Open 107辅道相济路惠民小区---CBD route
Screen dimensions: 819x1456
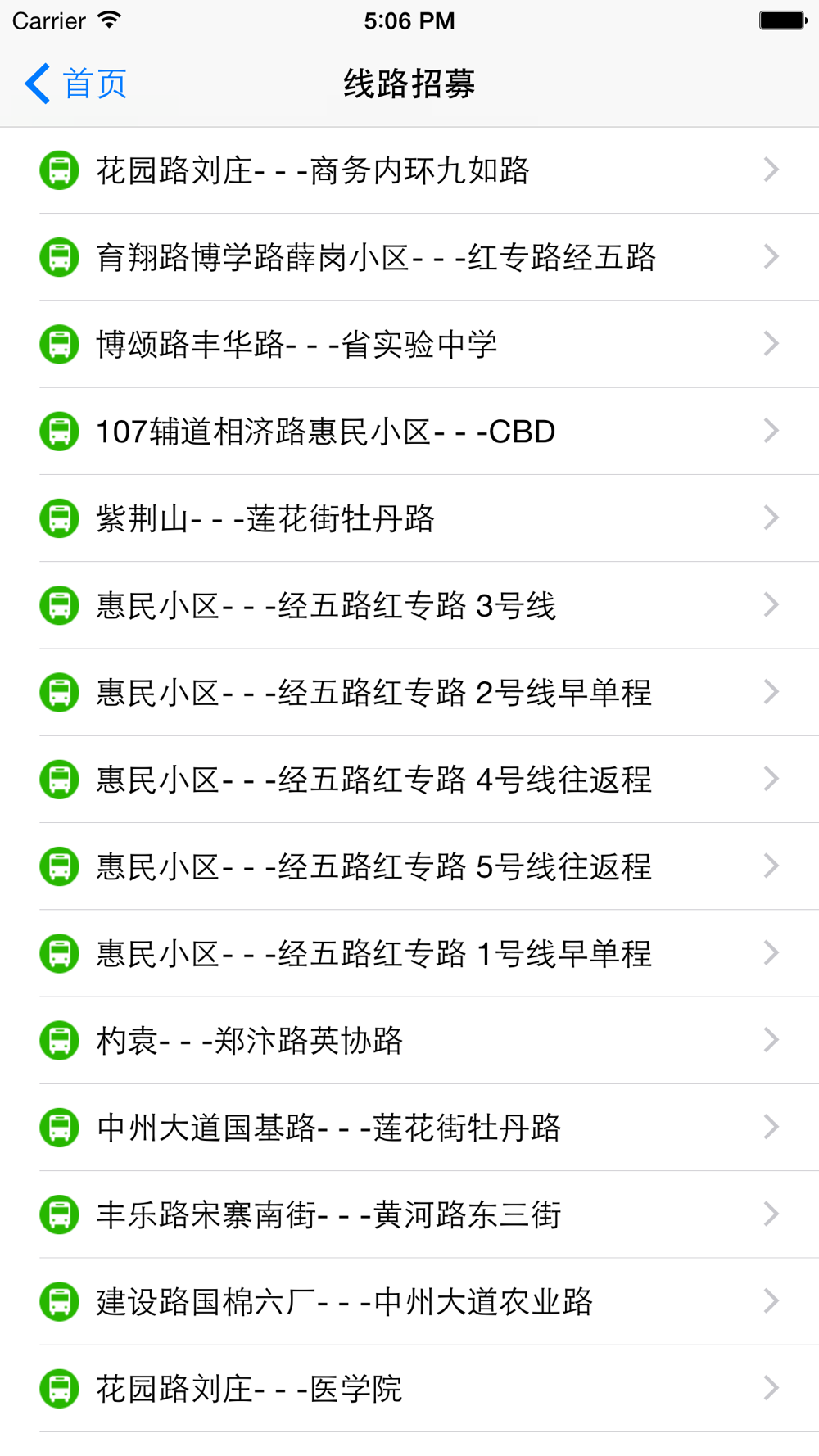[x=409, y=432]
